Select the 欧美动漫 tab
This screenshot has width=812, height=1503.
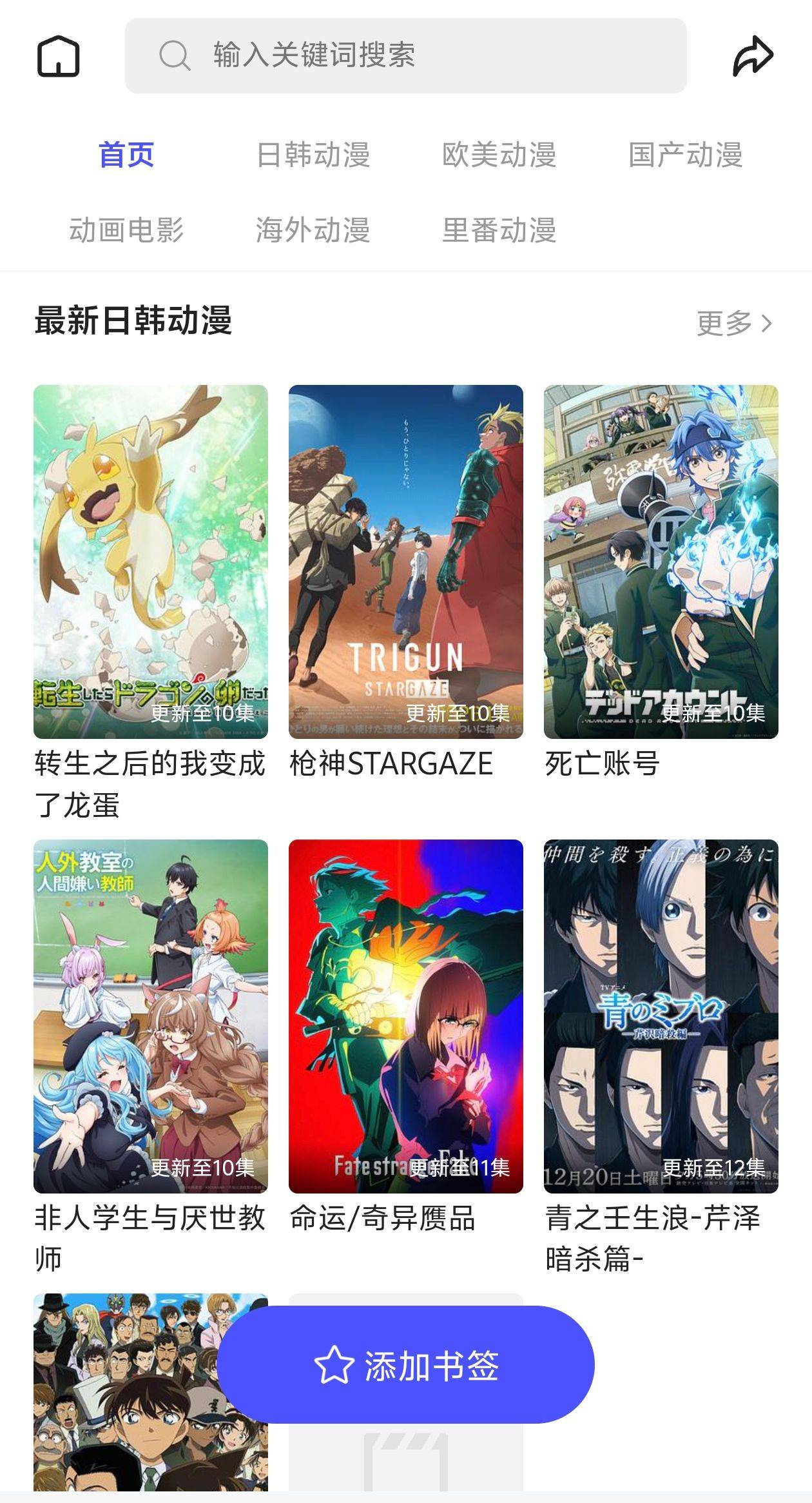499,155
